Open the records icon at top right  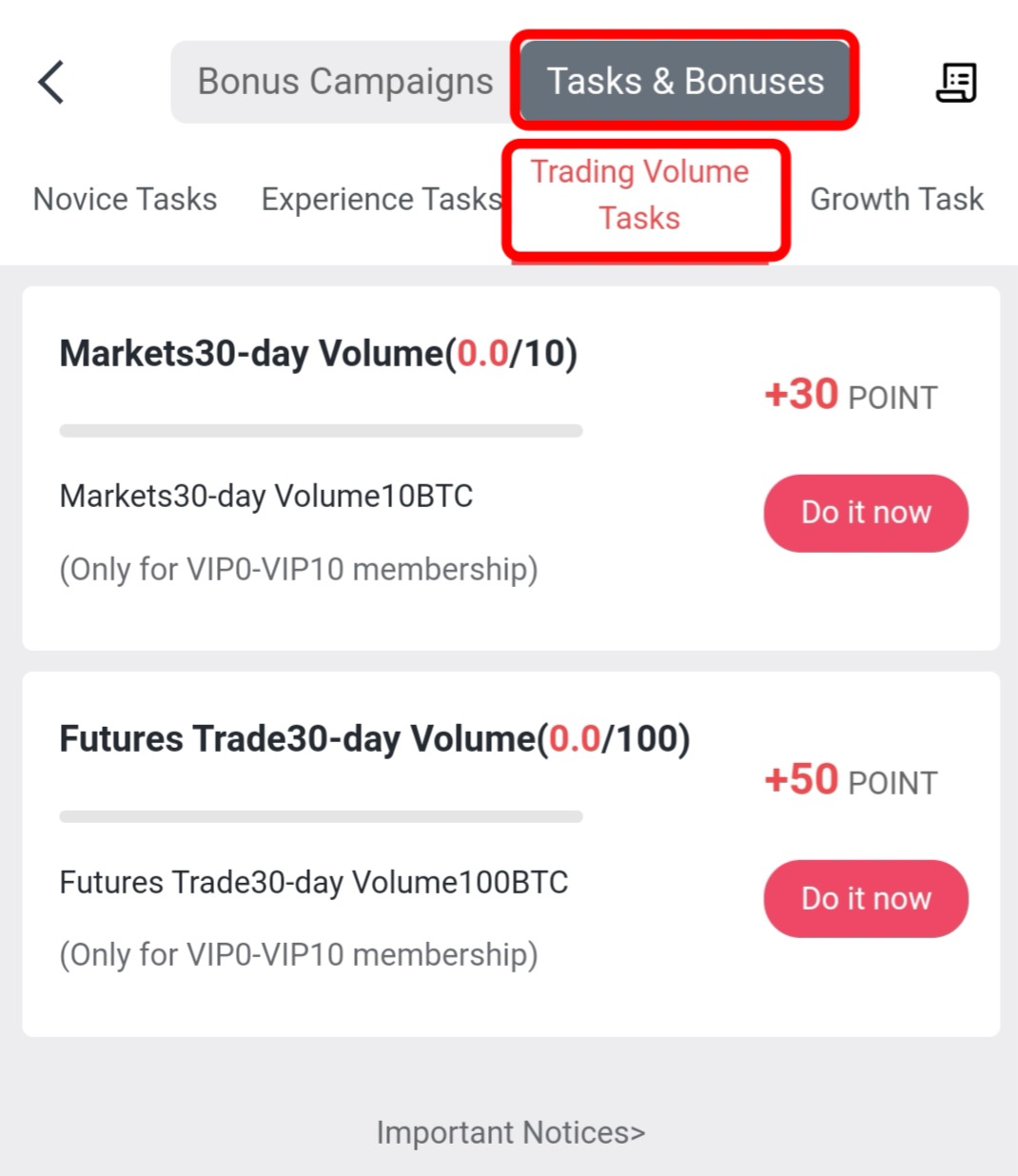pos(956,83)
